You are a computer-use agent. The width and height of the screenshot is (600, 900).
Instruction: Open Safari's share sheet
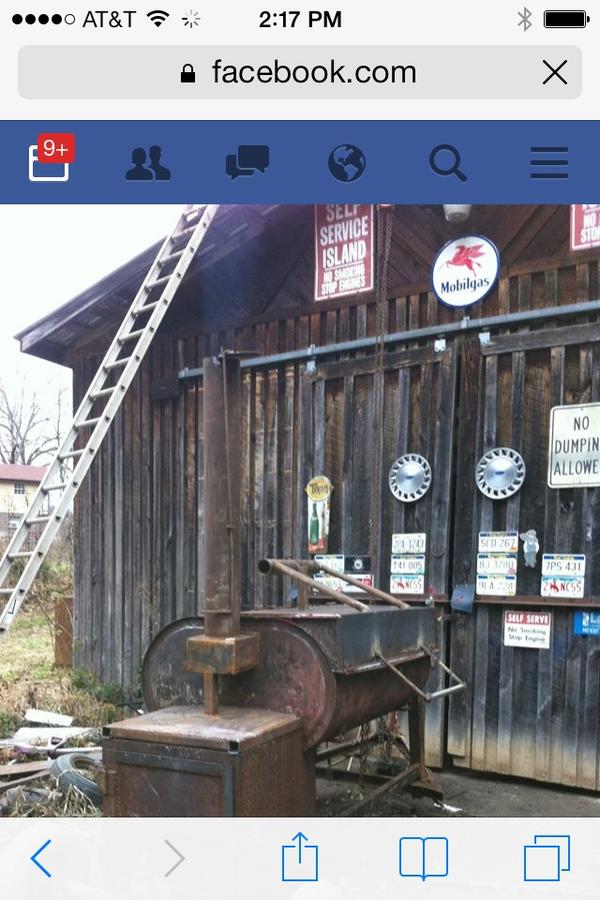pyautogui.click(x=299, y=856)
